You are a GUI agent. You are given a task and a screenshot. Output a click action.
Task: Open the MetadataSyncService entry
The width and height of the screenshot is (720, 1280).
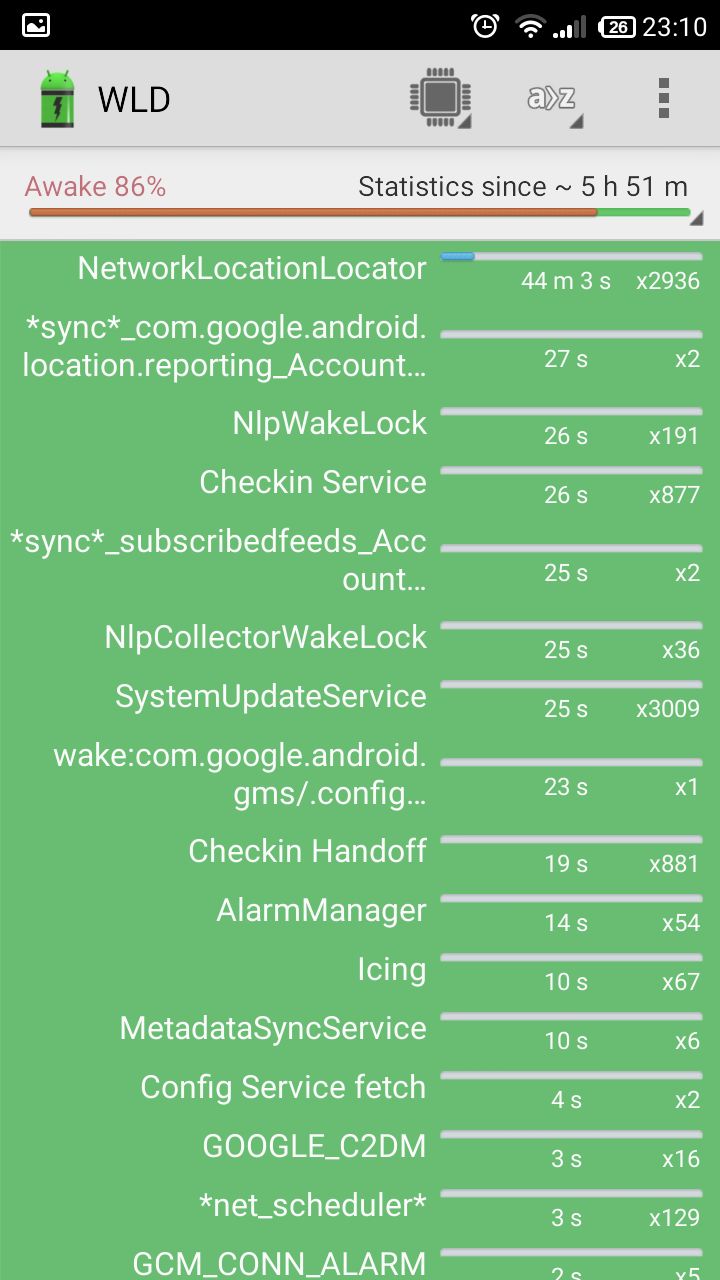tap(360, 1029)
